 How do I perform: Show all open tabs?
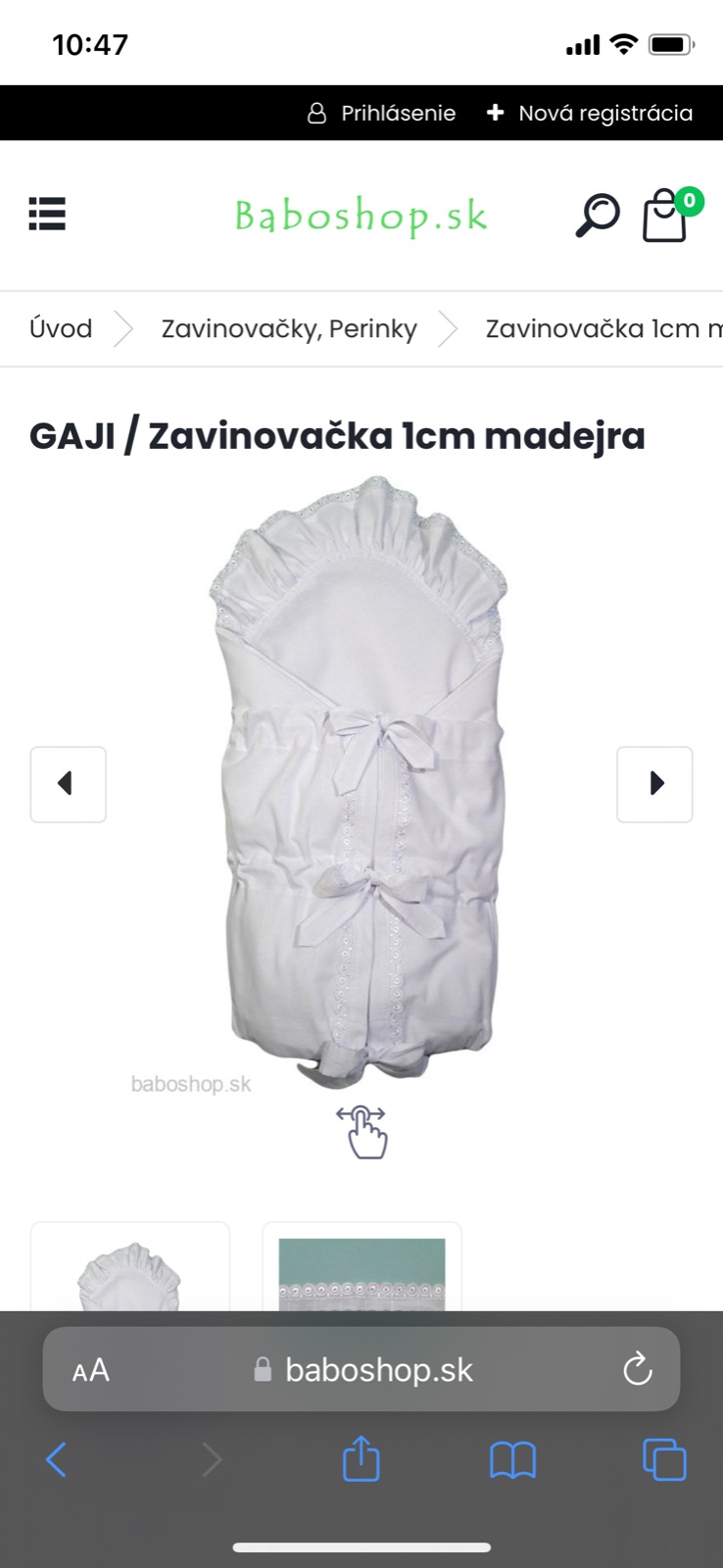[x=664, y=1459]
